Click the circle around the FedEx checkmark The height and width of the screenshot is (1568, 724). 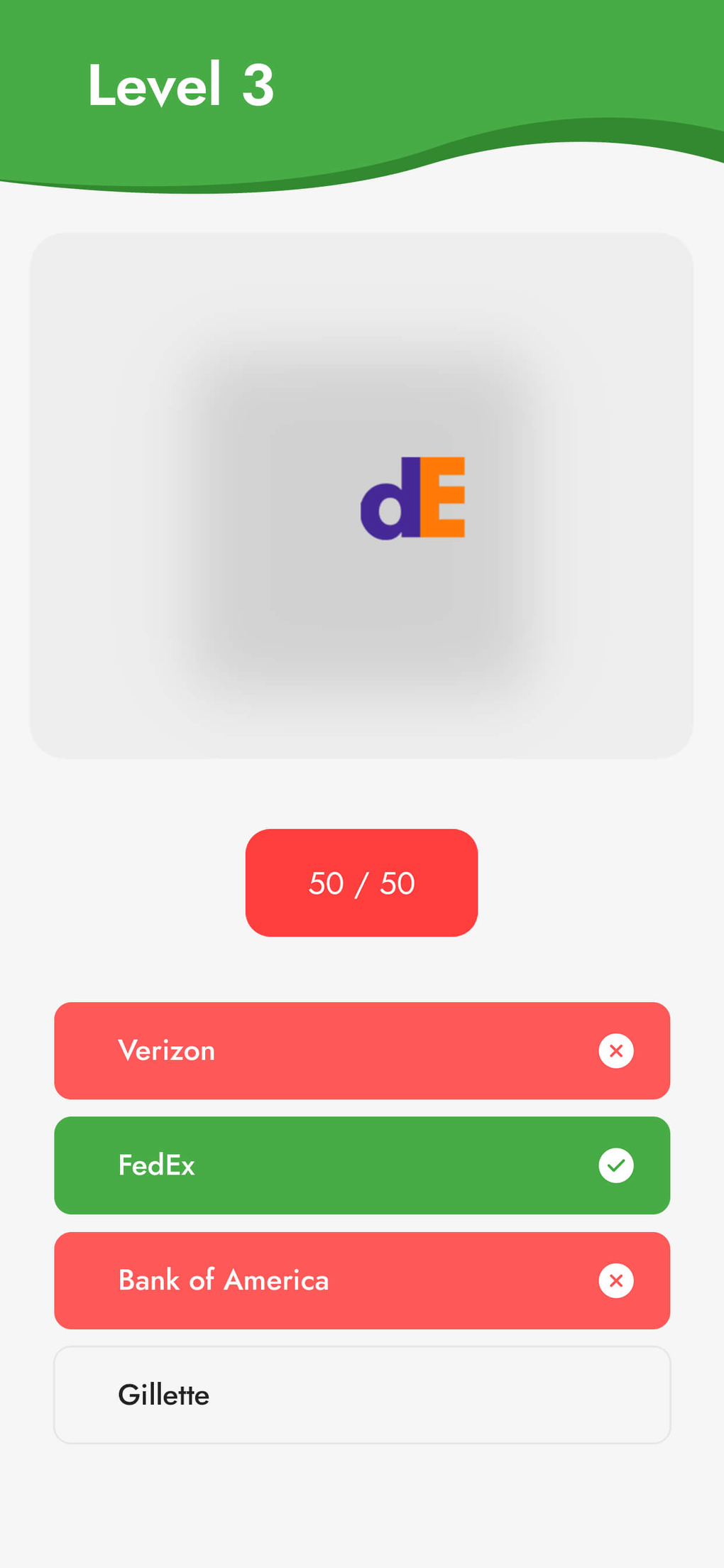point(617,1165)
